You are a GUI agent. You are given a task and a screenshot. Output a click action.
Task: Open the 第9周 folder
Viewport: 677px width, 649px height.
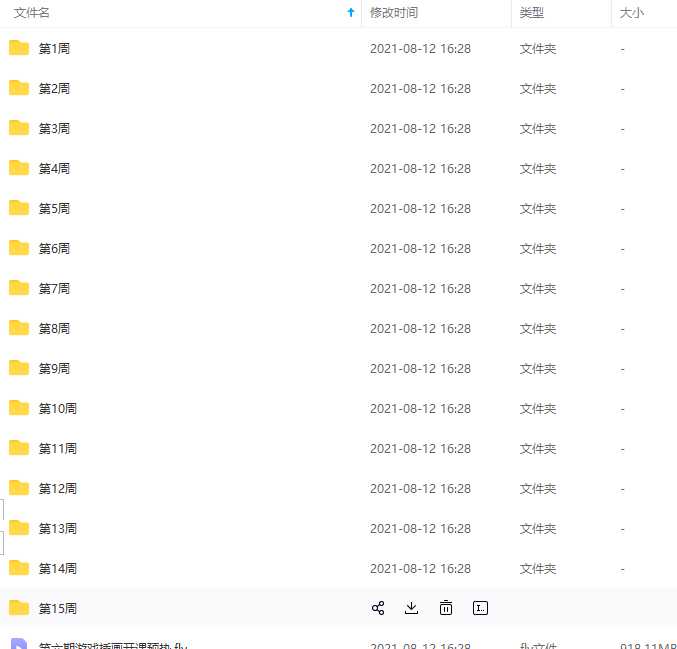click(x=54, y=368)
